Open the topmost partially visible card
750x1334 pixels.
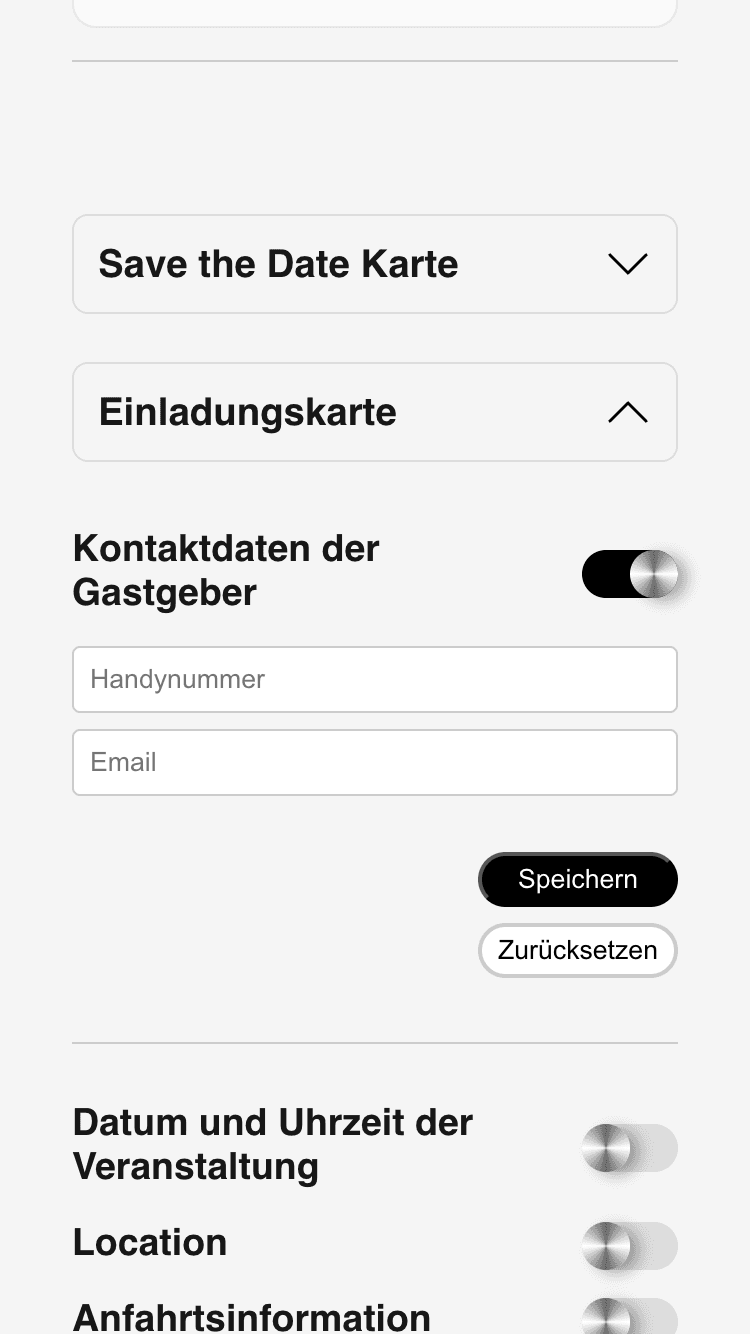pyautogui.click(x=375, y=8)
